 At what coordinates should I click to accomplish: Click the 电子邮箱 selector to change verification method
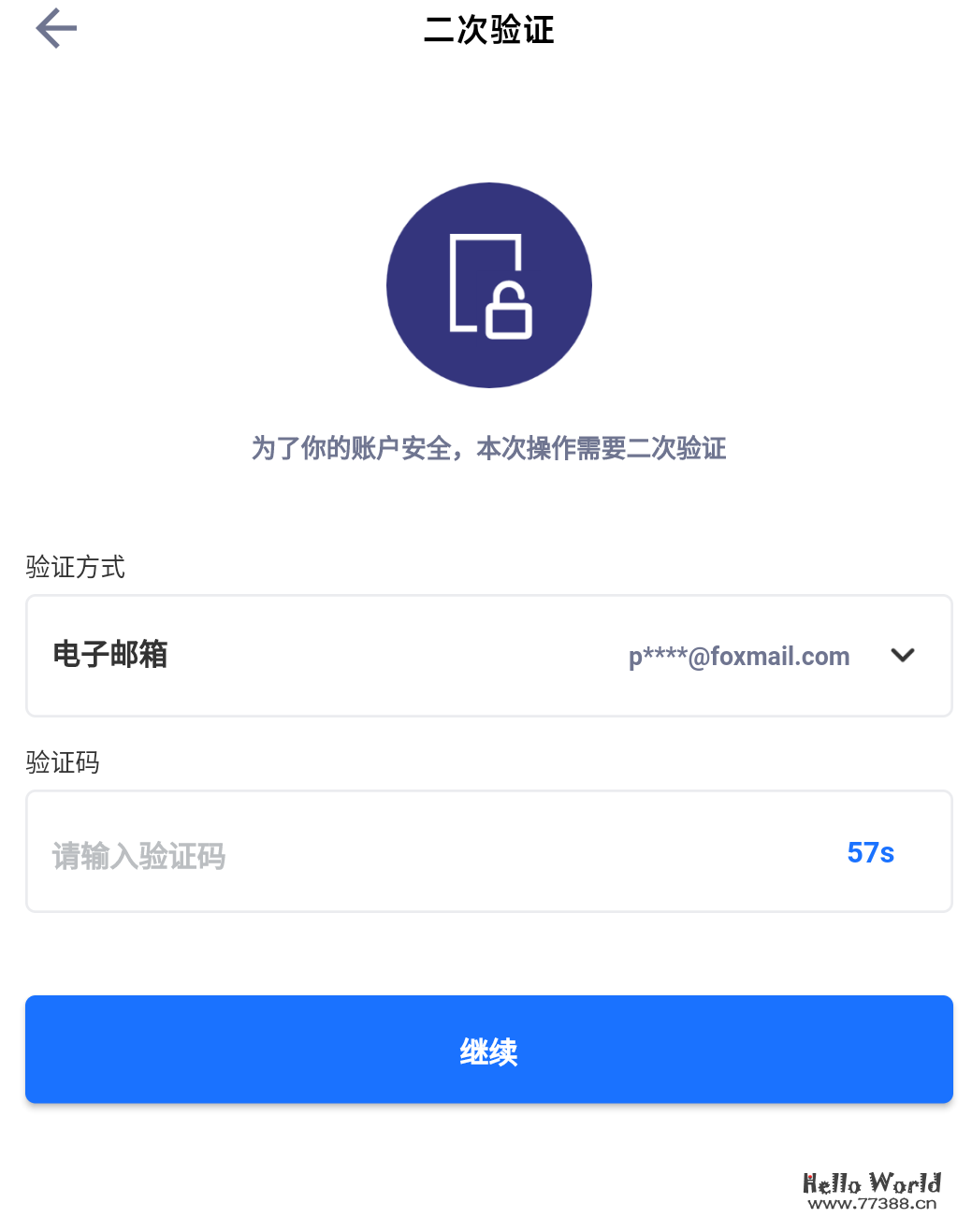pyautogui.click(x=488, y=656)
